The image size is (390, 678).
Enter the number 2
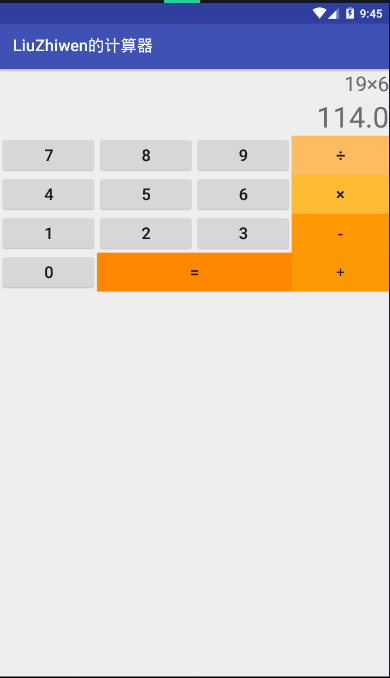146,233
